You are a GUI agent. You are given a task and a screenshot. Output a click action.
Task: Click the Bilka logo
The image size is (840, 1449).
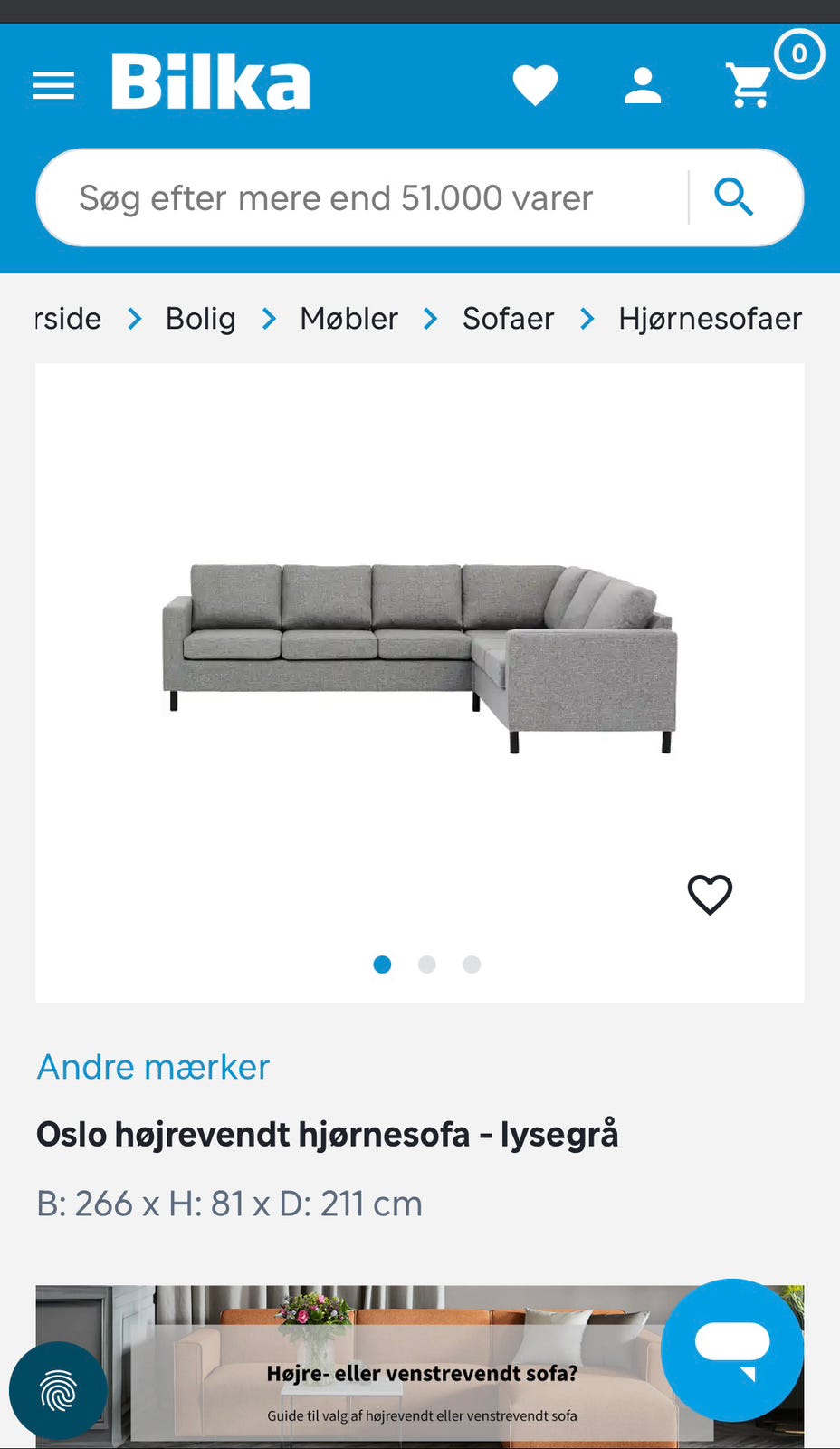(x=209, y=82)
